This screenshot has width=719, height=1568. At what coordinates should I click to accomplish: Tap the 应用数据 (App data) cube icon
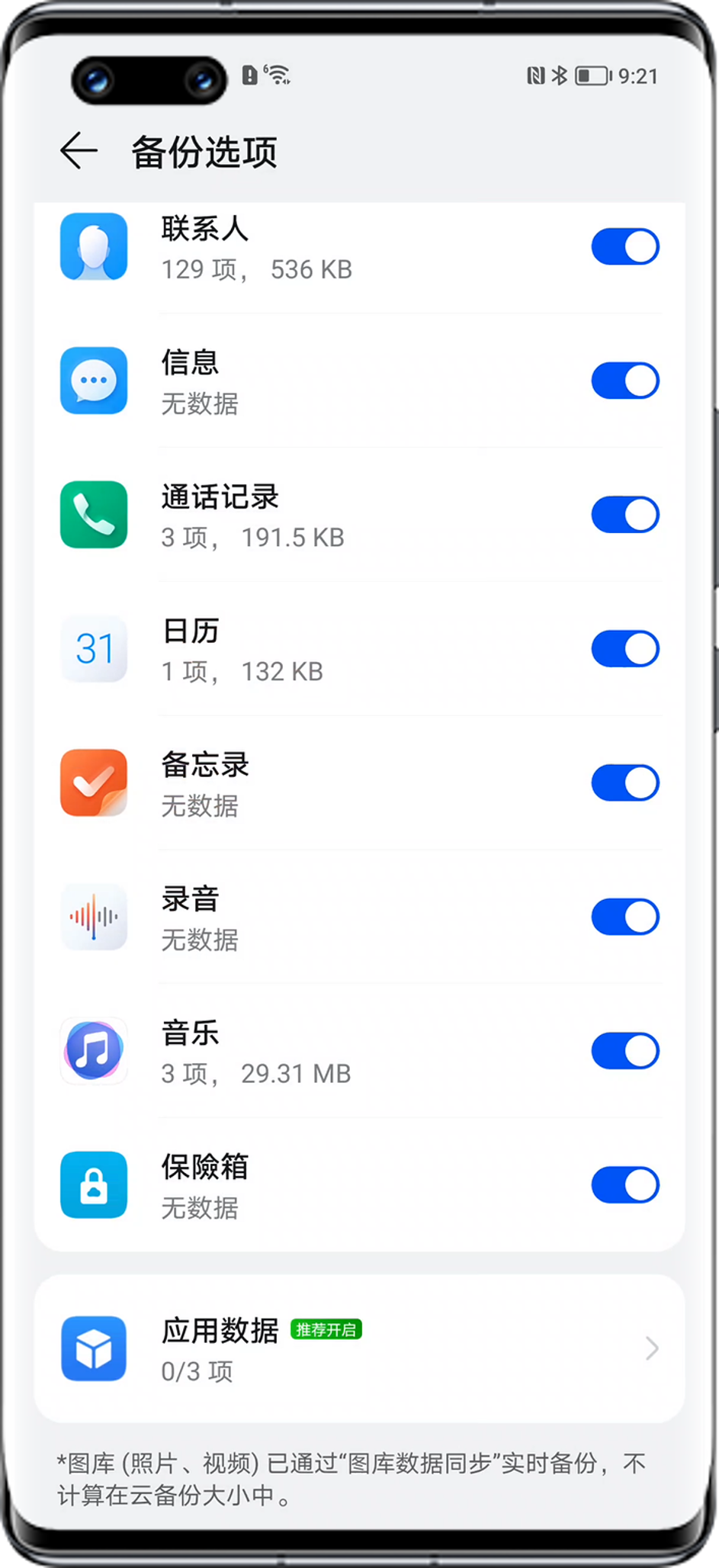pyautogui.click(x=93, y=1349)
